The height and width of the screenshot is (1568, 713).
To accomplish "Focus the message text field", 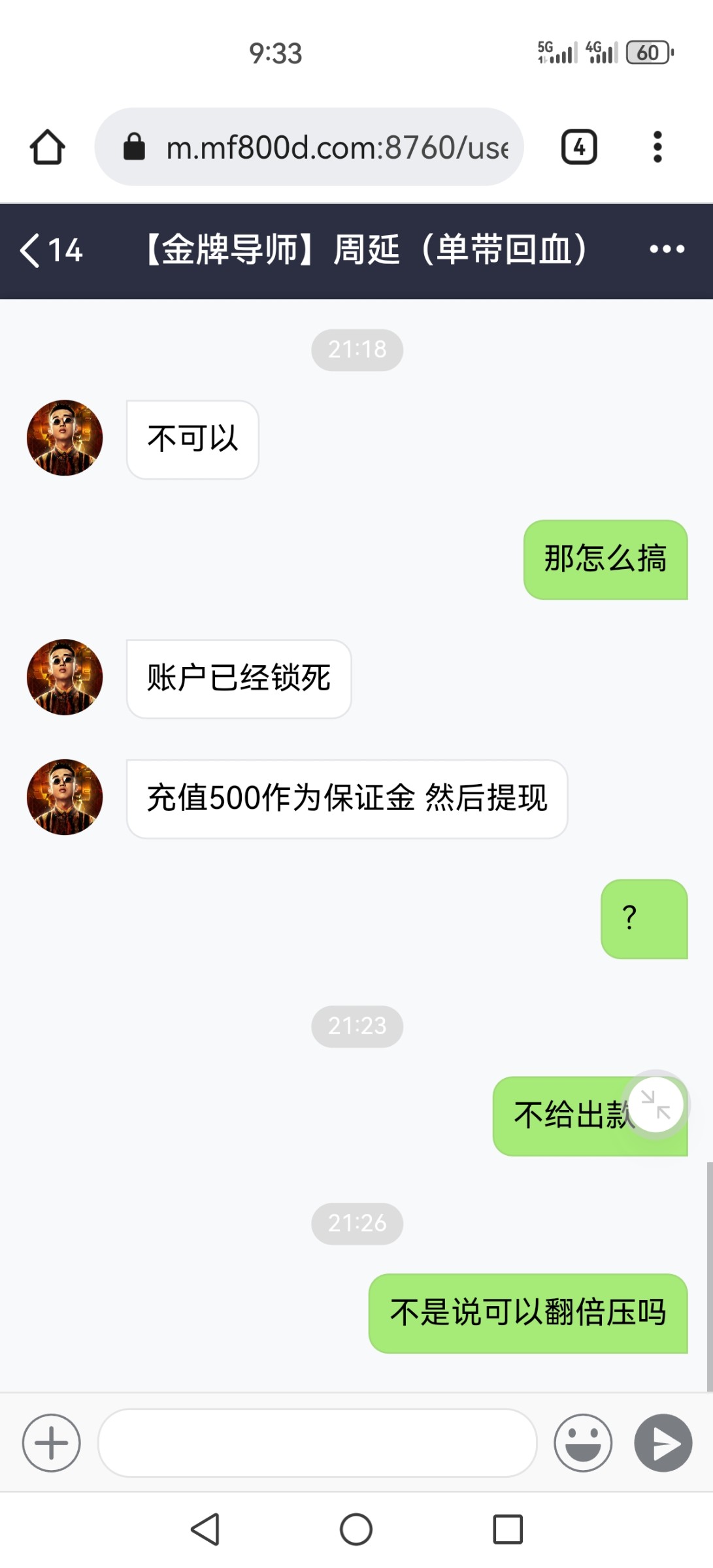I will 317,1443.
